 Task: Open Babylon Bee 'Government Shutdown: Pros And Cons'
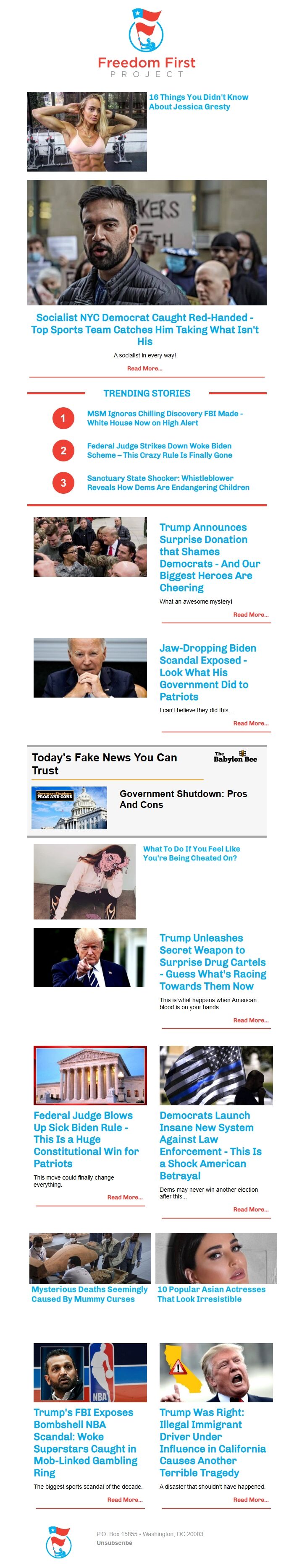[x=183, y=799]
